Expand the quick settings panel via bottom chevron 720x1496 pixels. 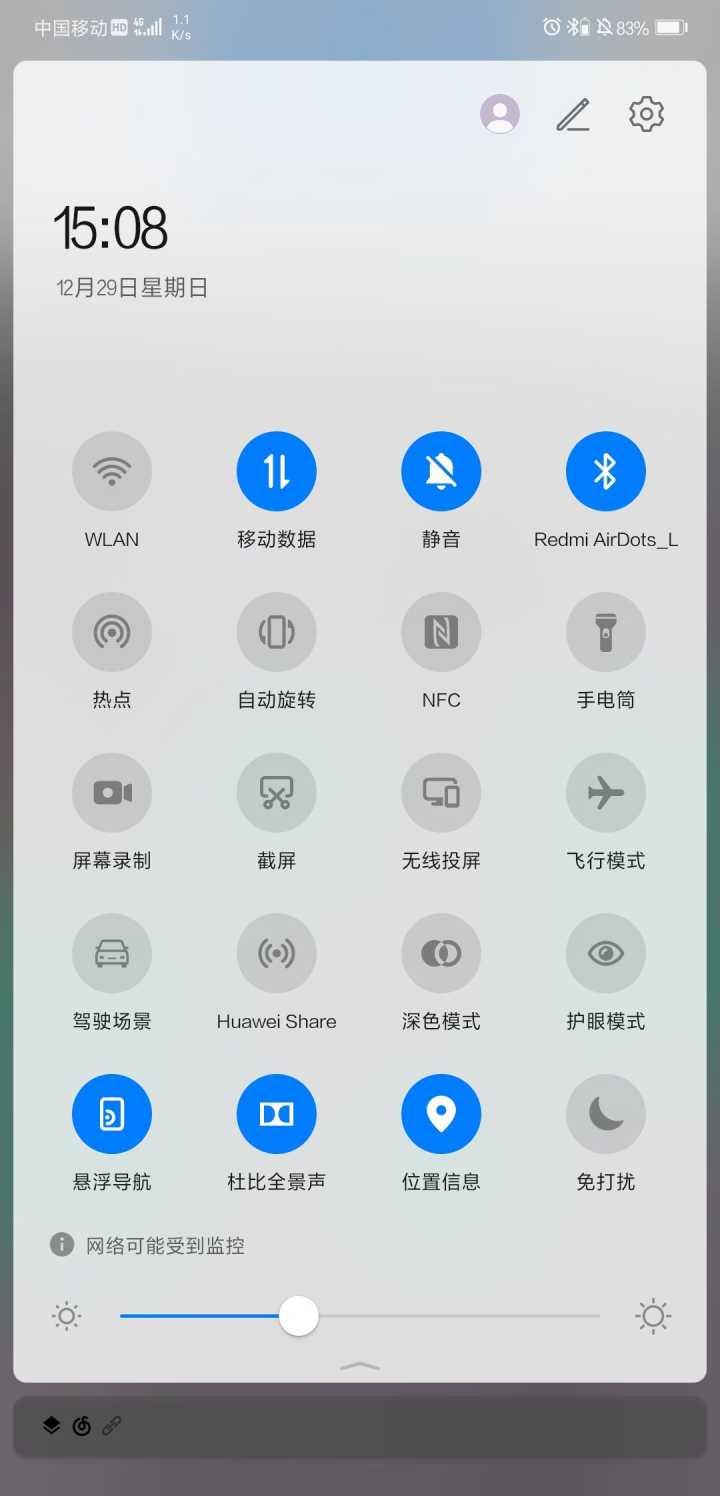coord(359,1366)
